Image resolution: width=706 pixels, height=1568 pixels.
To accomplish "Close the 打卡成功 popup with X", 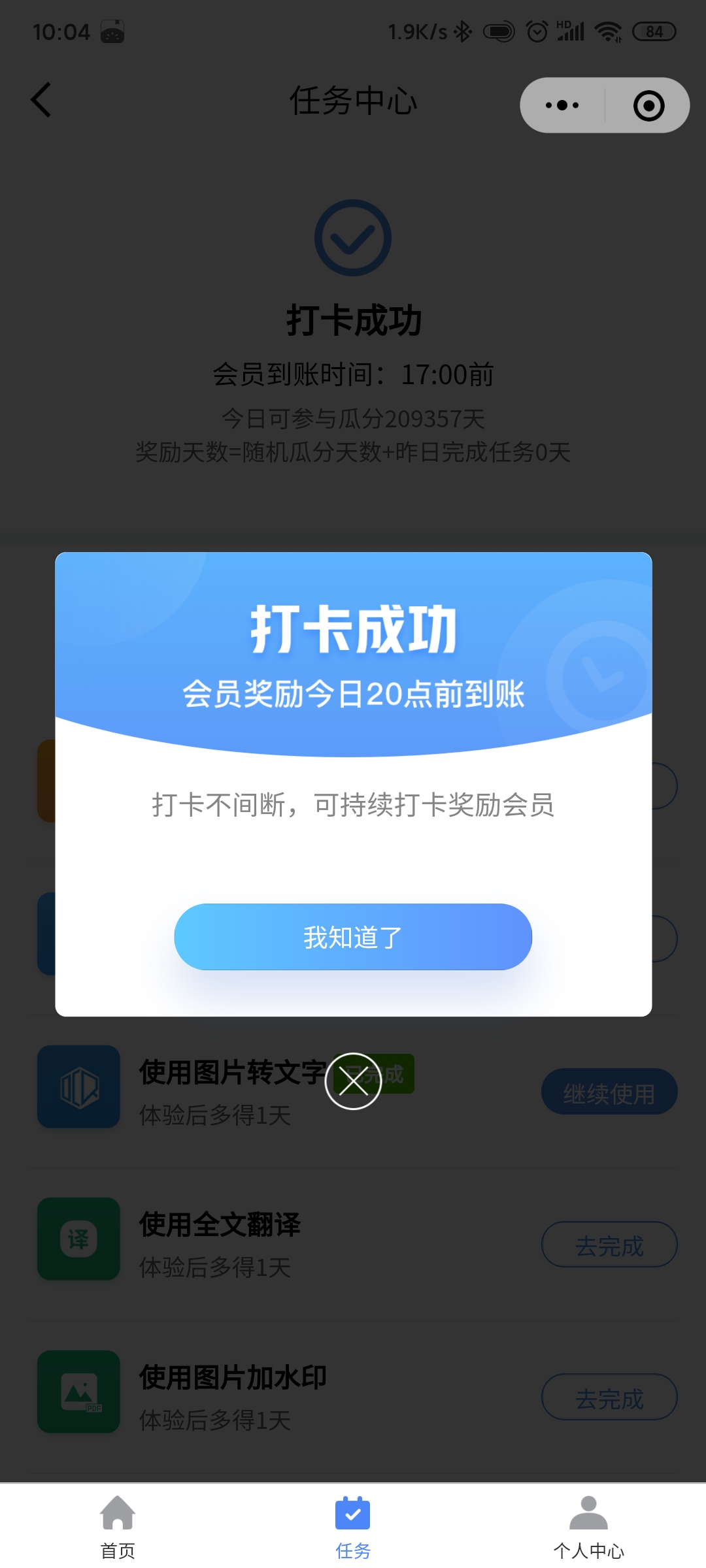I will (x=353, y=1081).
